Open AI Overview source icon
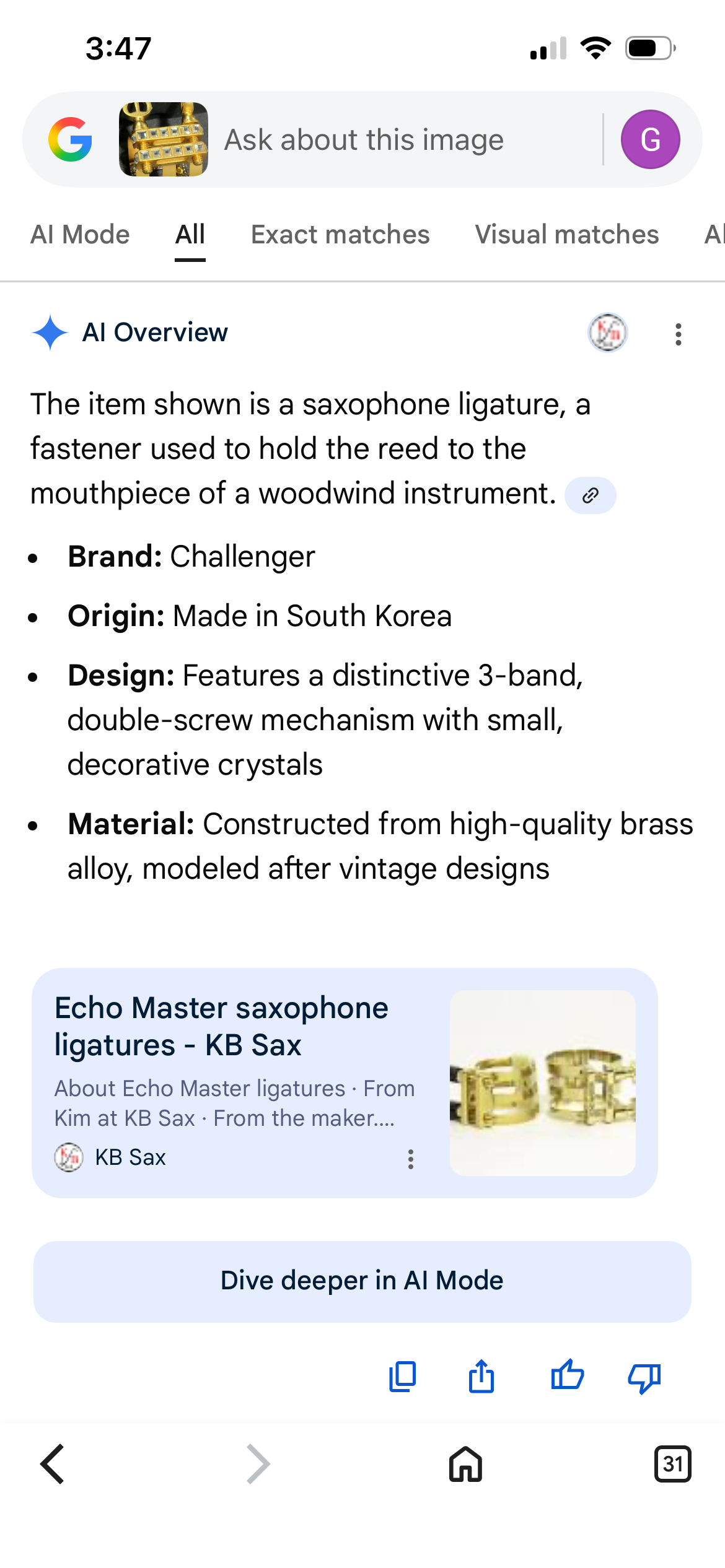The image size is (725, 1568). click(x=607, y=333)
